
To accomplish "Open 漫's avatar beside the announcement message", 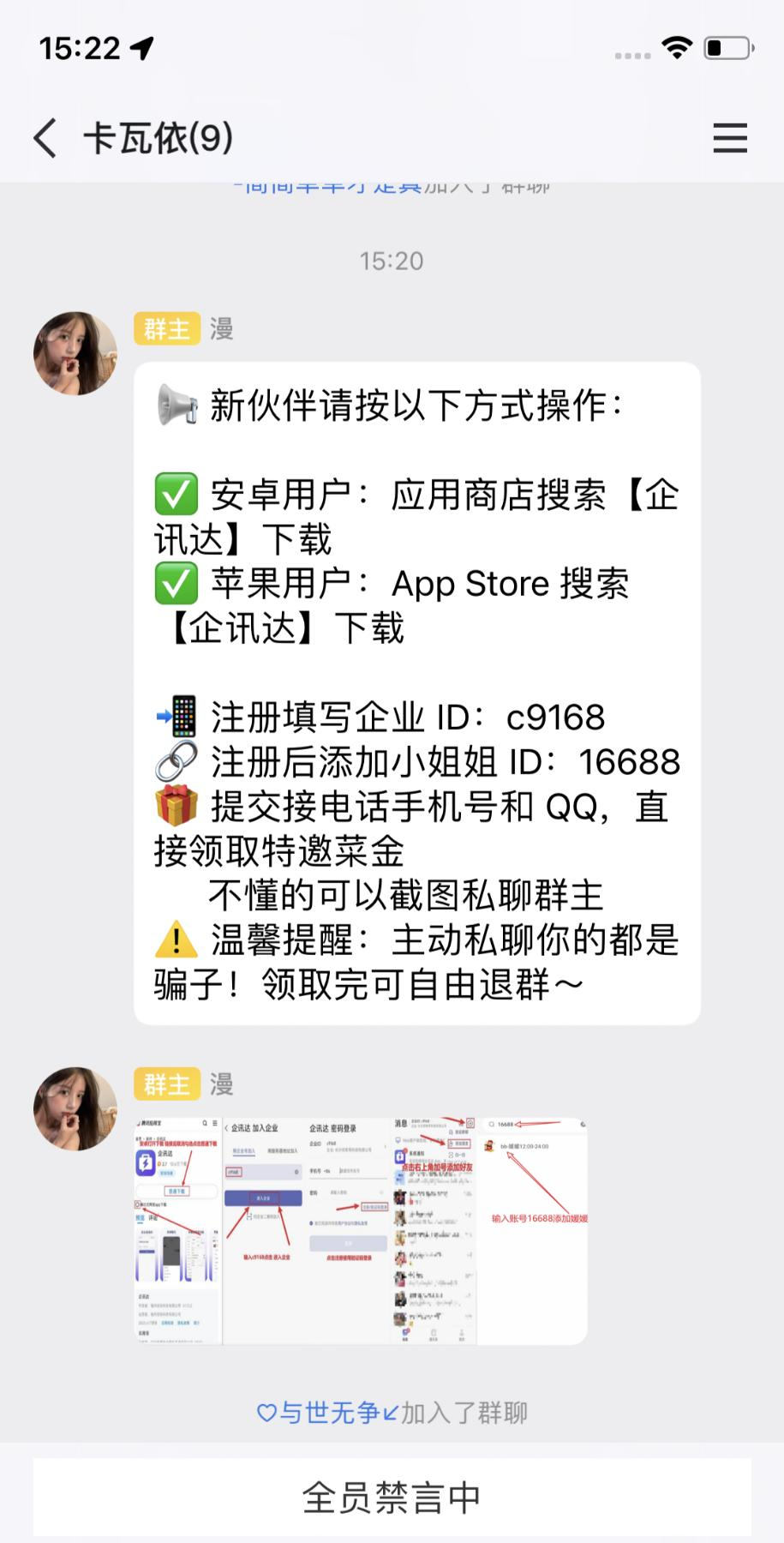I will pos(75,353).
